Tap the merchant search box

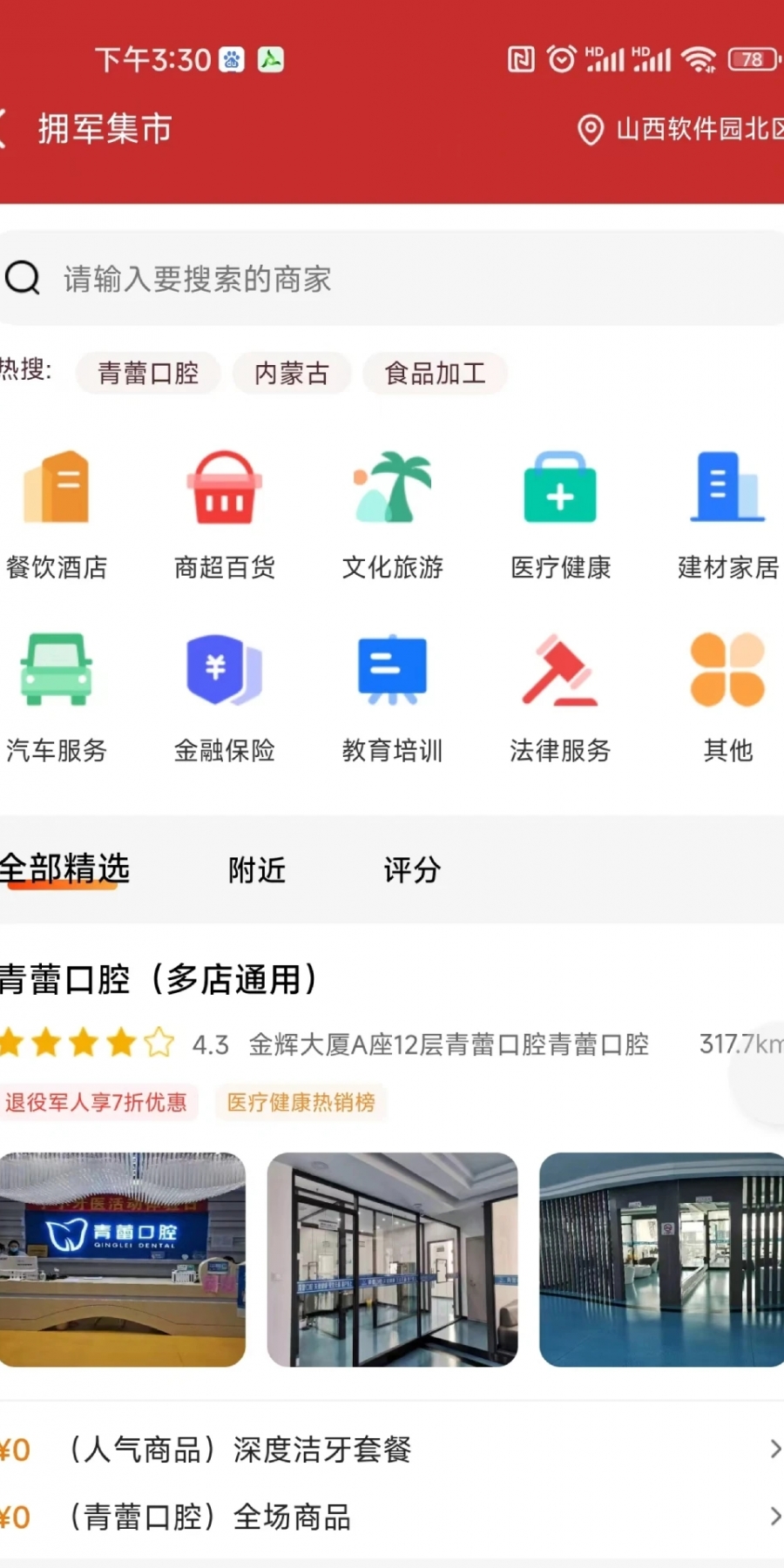click(x=392, y=279)
